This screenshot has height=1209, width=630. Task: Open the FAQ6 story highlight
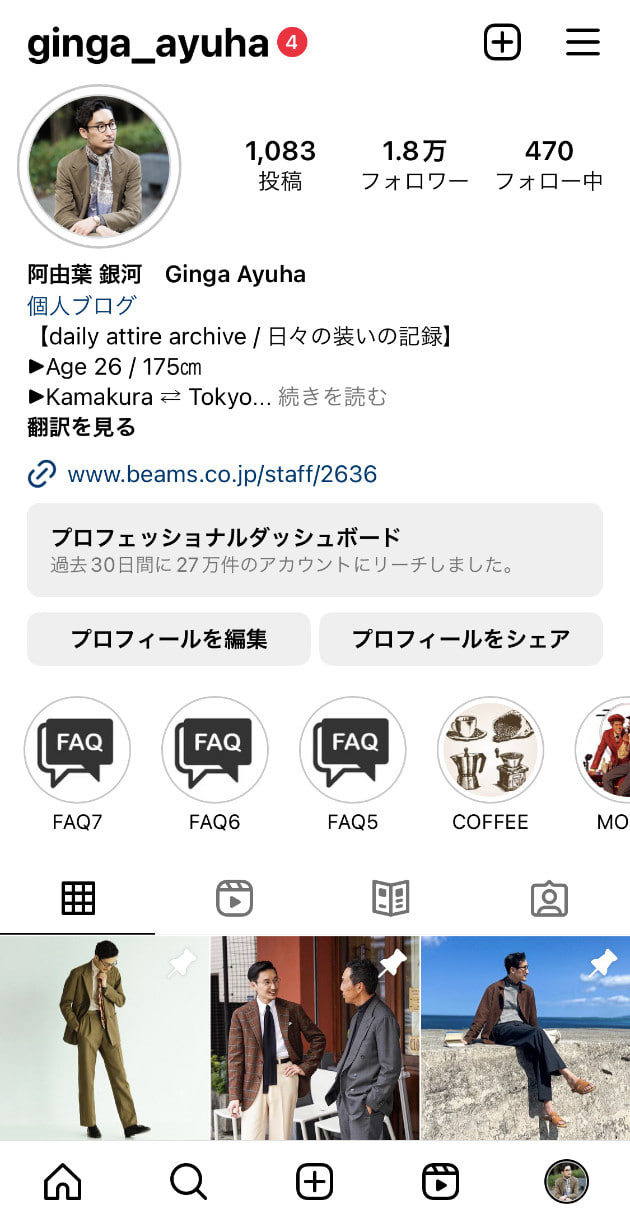tap(215, 750)
